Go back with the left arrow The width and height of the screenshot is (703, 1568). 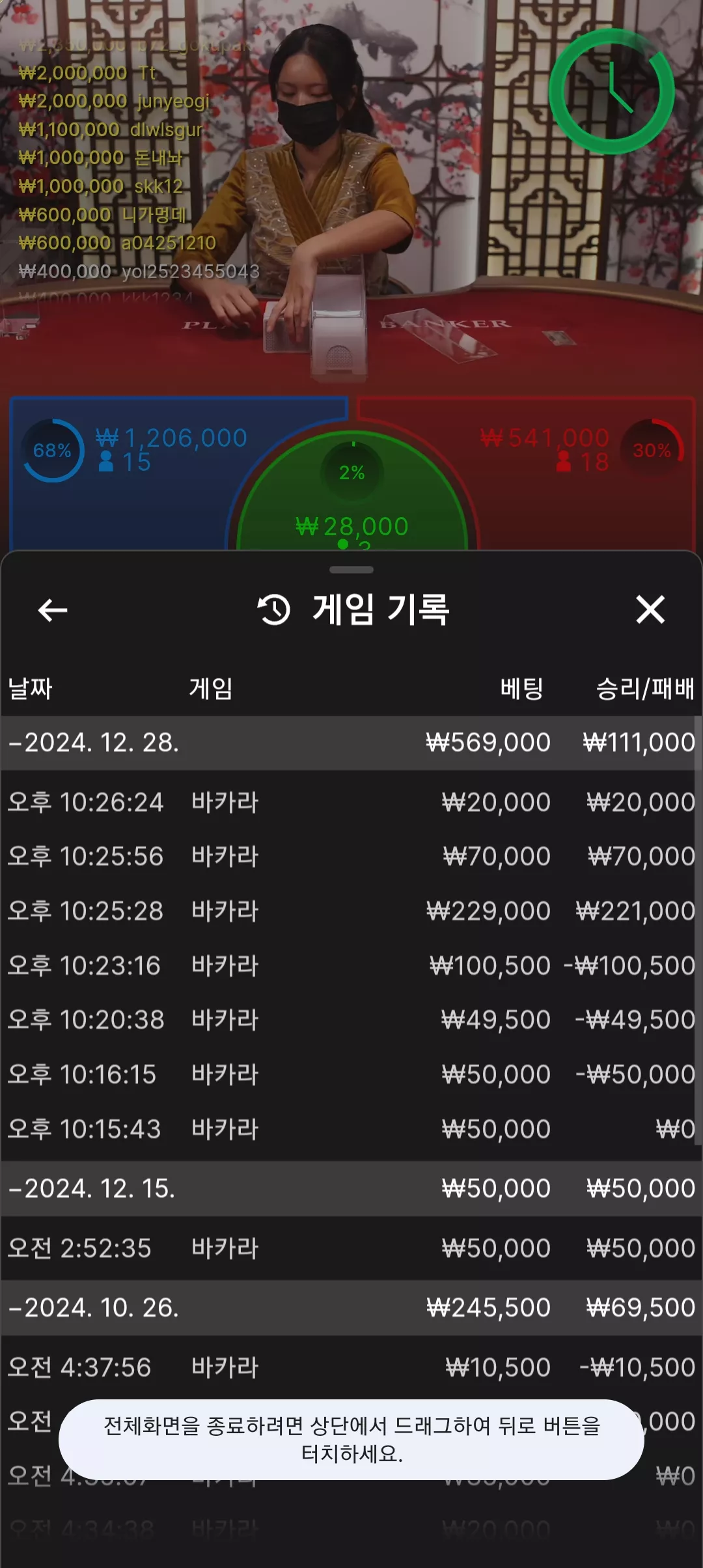coord(53,610)
